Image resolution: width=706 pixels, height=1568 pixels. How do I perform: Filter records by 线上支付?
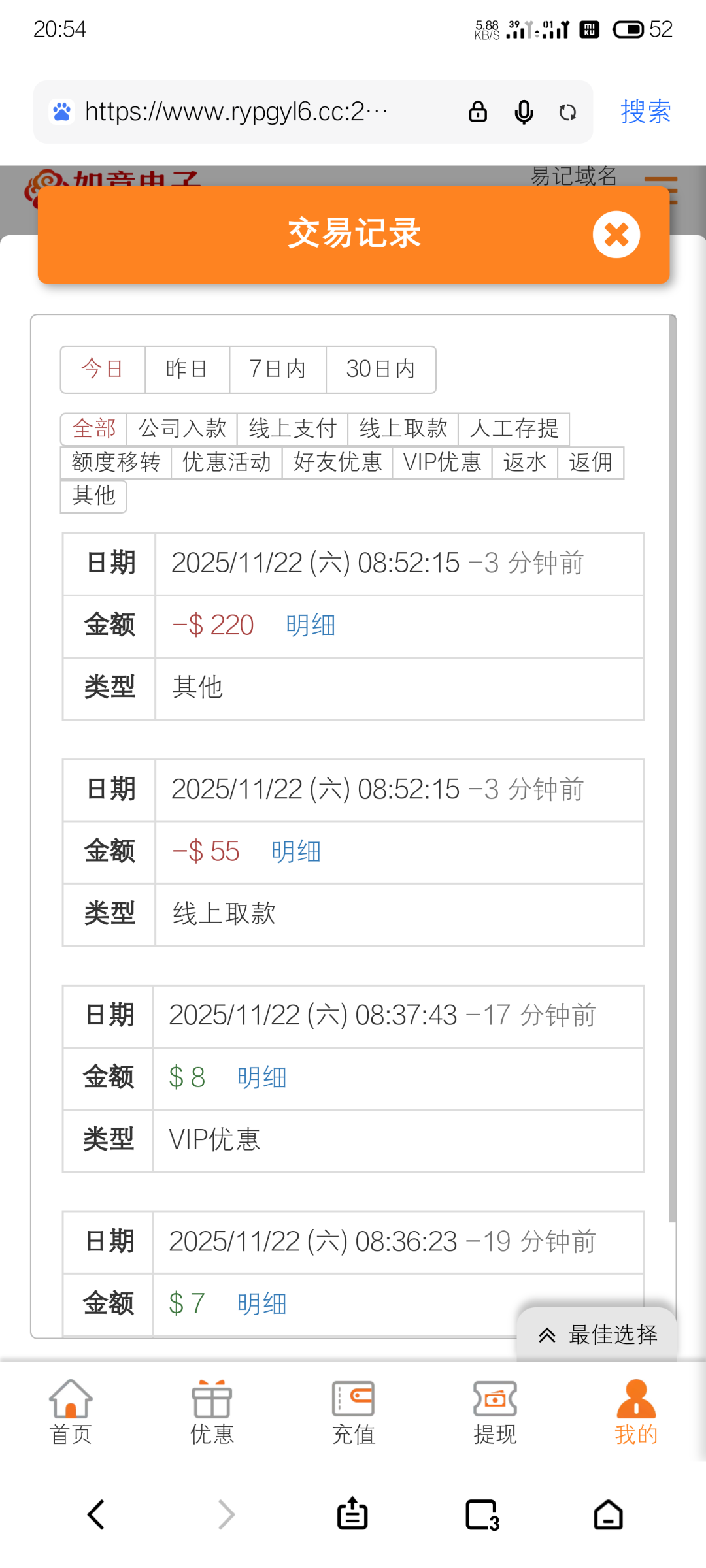292,429
